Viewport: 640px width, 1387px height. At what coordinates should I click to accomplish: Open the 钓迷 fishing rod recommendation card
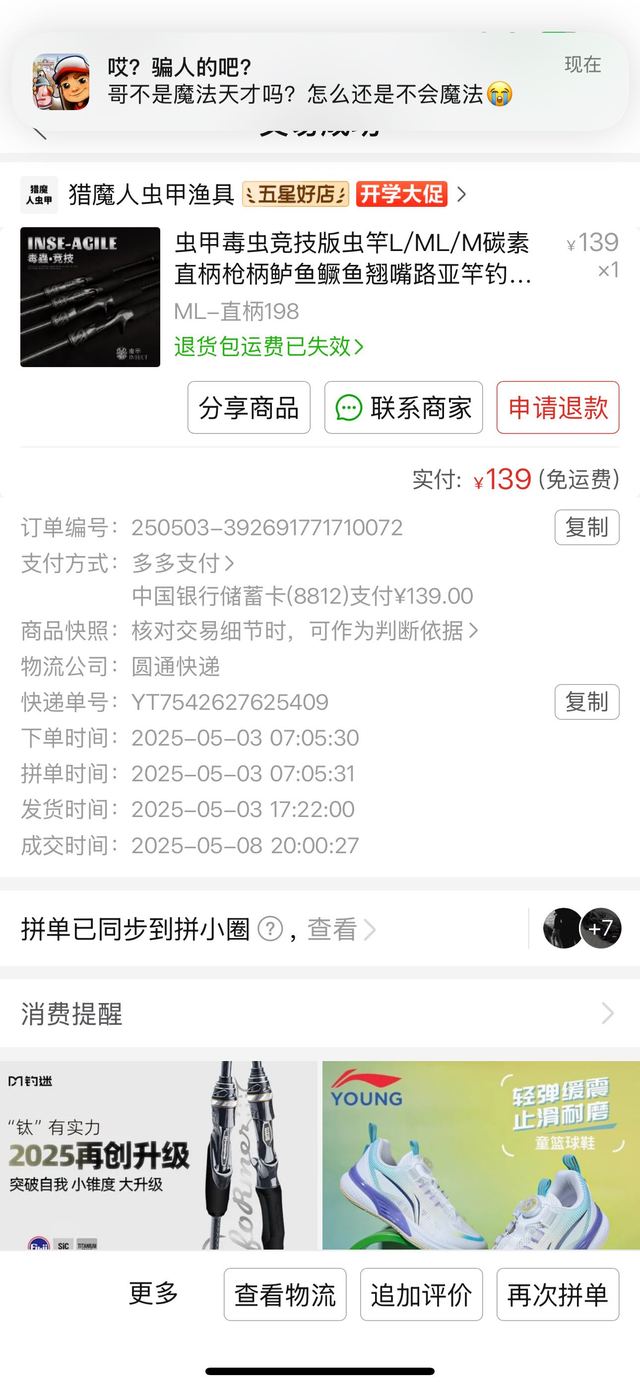[158, 1155]
